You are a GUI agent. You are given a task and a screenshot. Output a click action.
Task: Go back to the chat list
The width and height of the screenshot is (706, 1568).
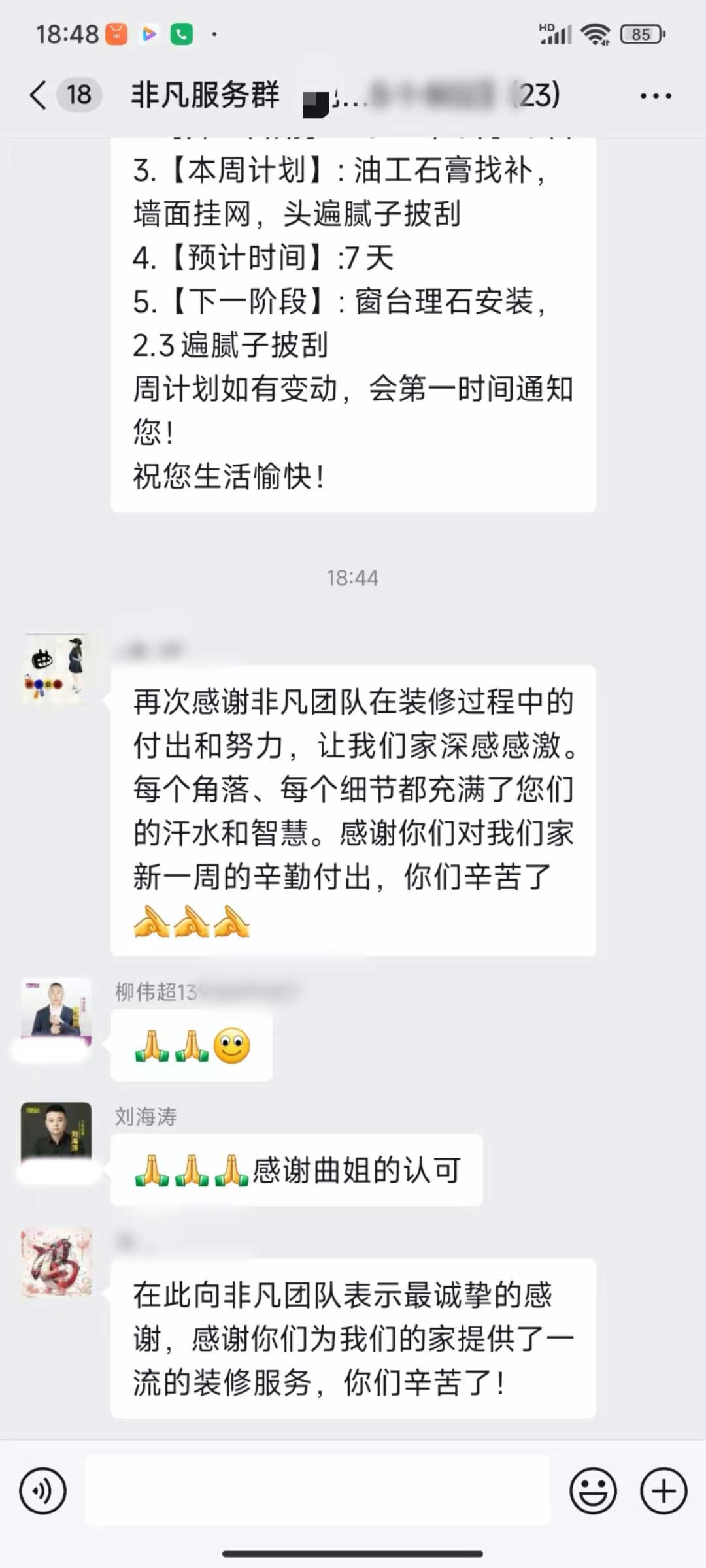tap(39, 95)
